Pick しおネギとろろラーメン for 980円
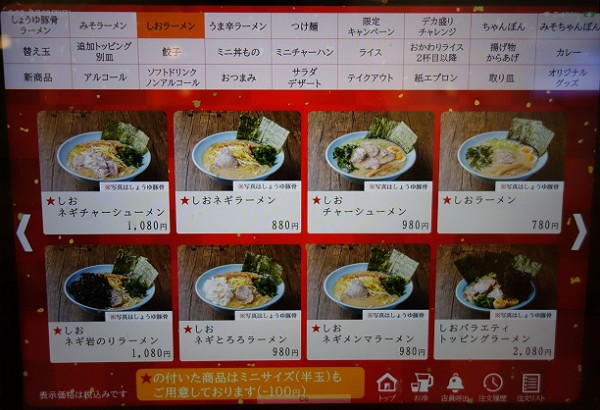The image size is (600, 410). (x=238, y=301)
